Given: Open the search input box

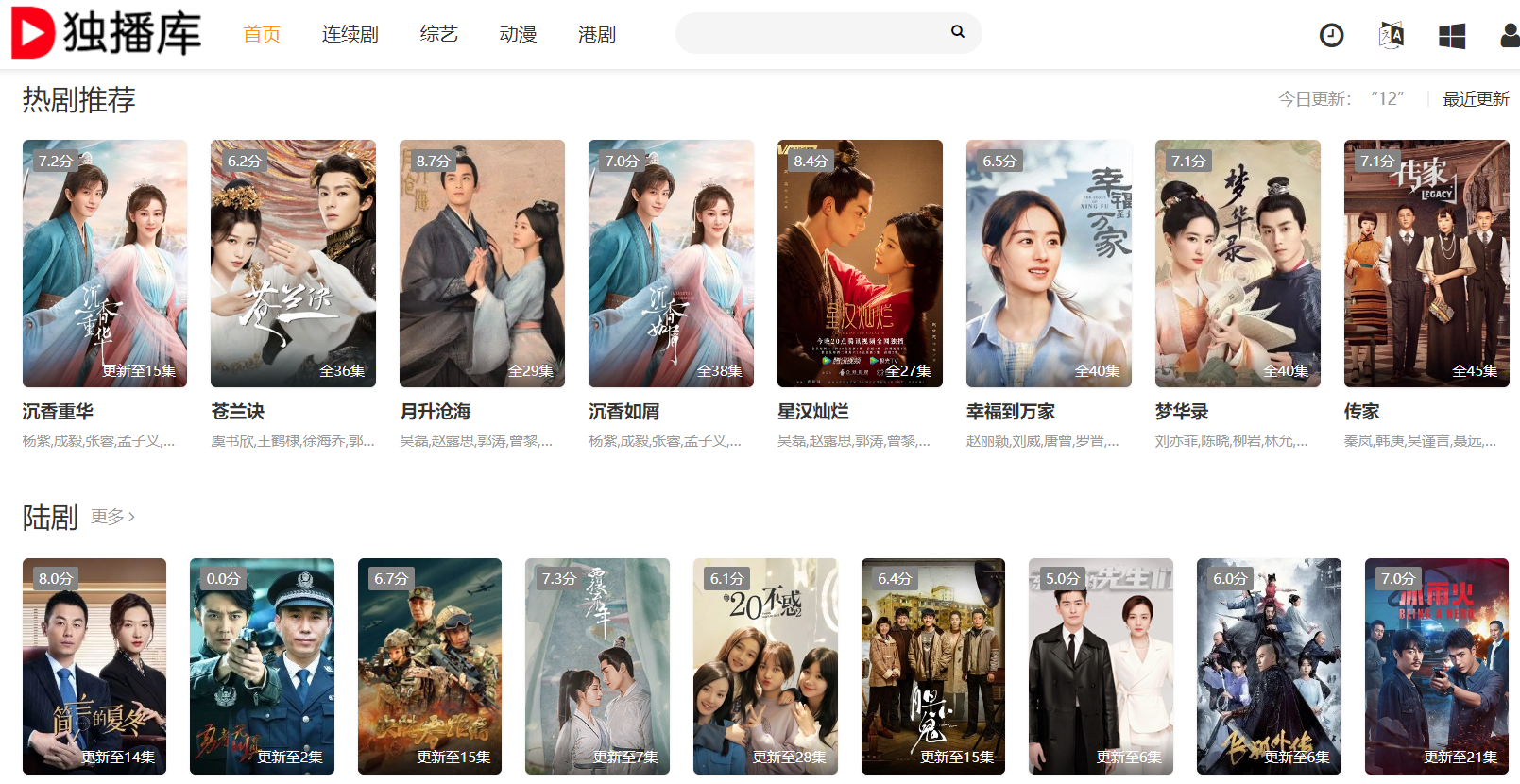Looking at the screenshot, I should (x=812, y=33).
